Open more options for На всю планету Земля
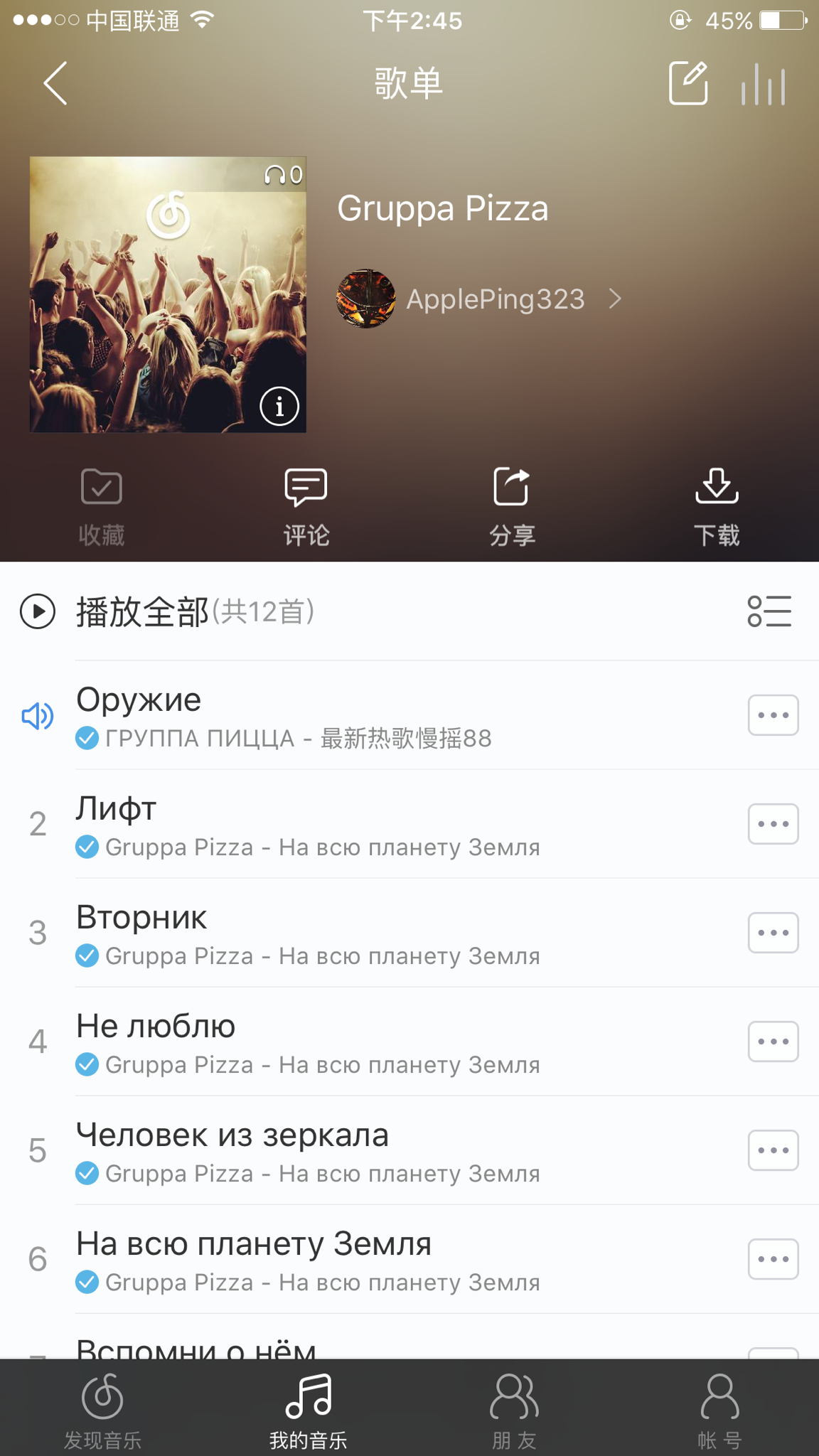The width and height of the screenshot is (819, 1456). pyautogui.click(x=773, y=1260)
